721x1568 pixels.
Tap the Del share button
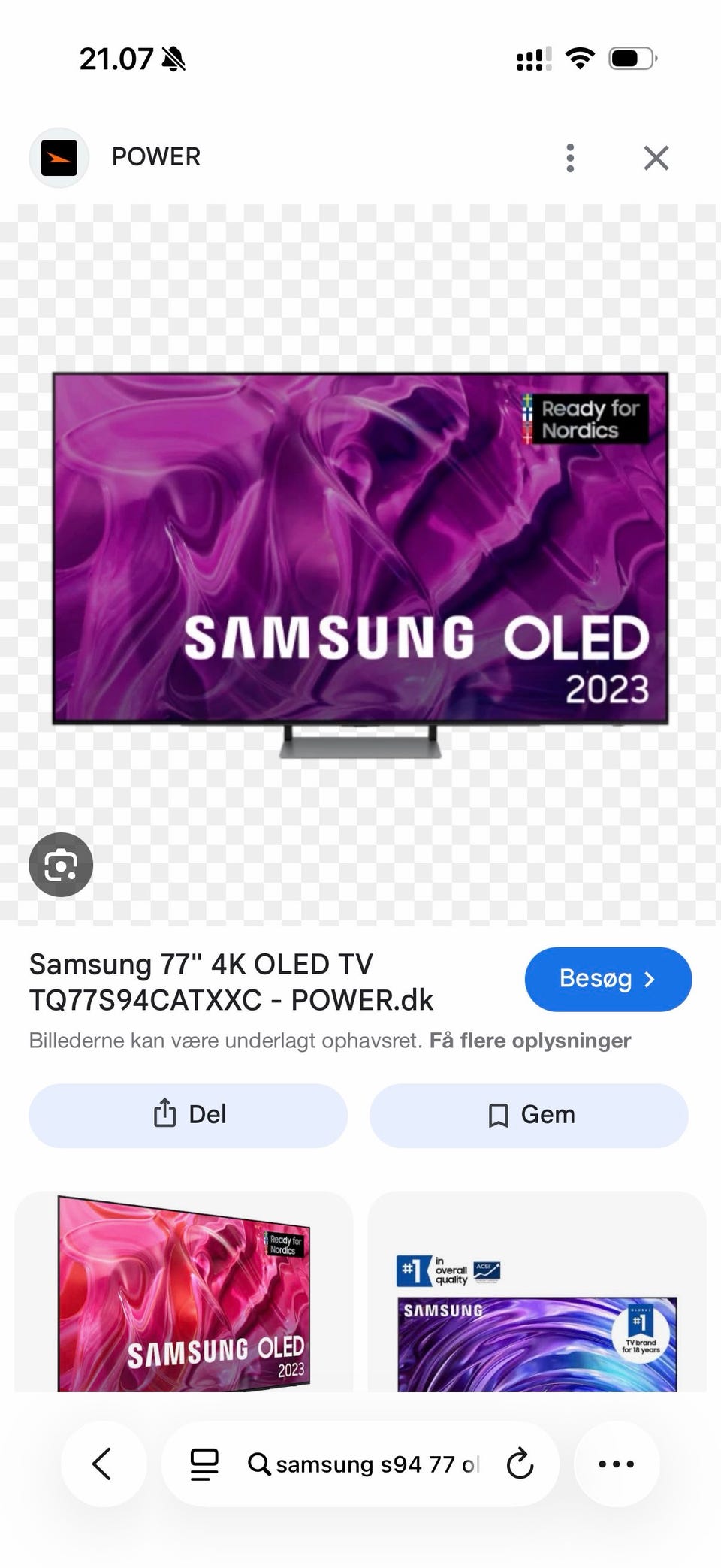point(188,1115)
